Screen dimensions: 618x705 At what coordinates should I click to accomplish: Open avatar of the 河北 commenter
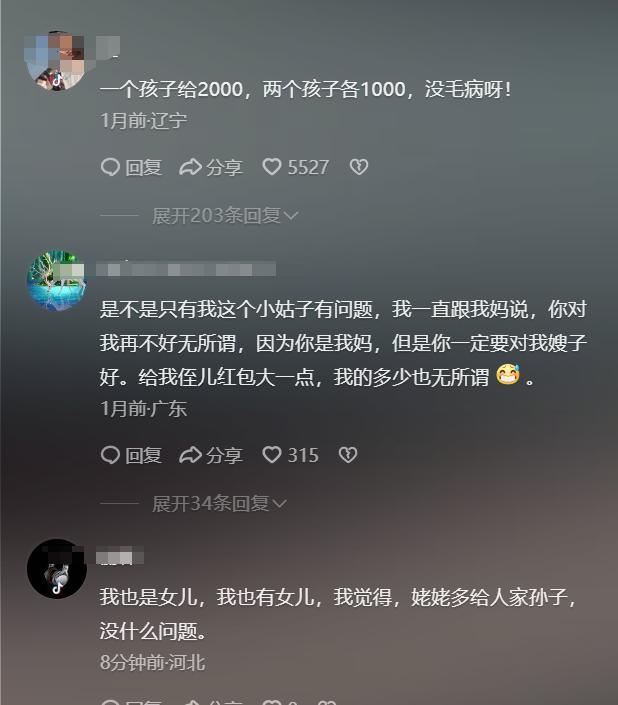56,569
